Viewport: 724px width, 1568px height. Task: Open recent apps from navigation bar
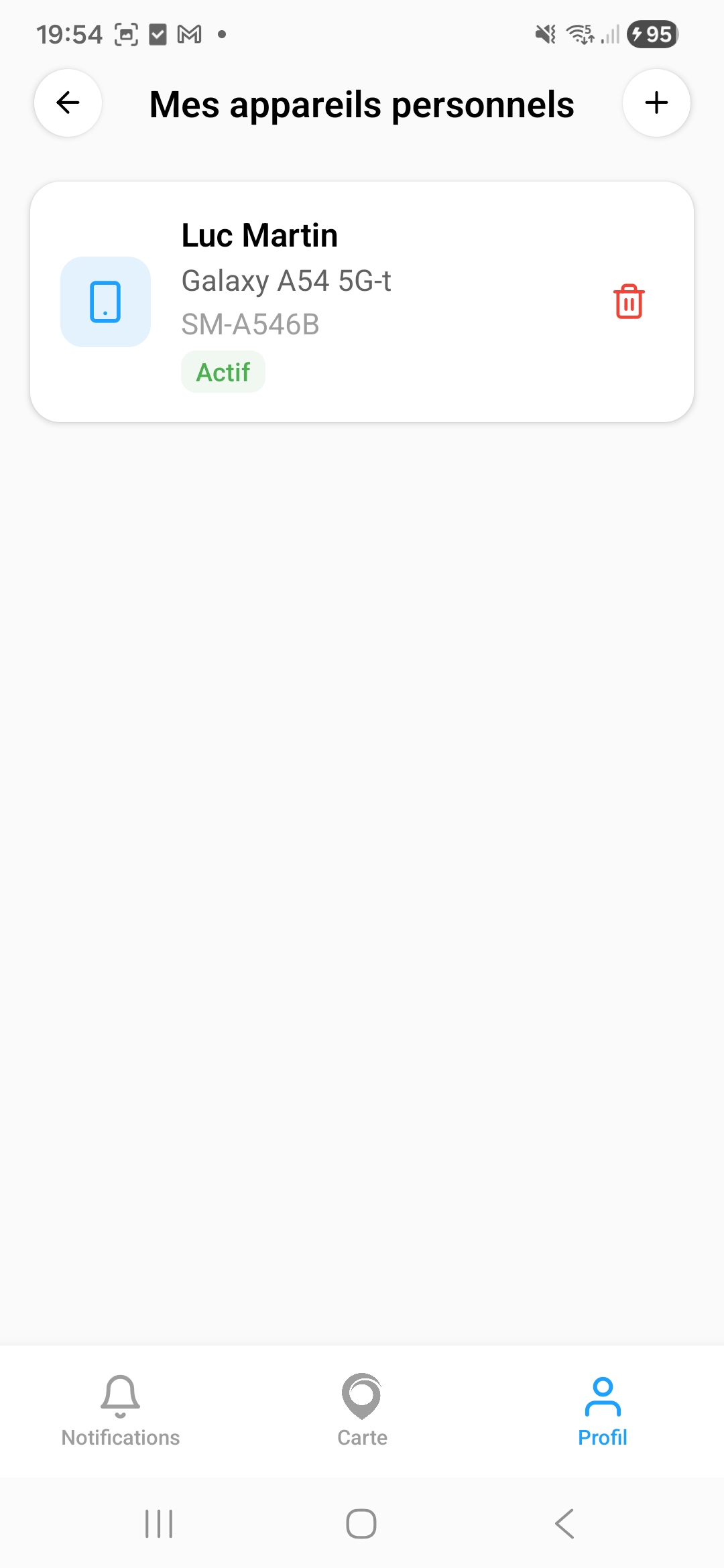(x=159, y=1524)
